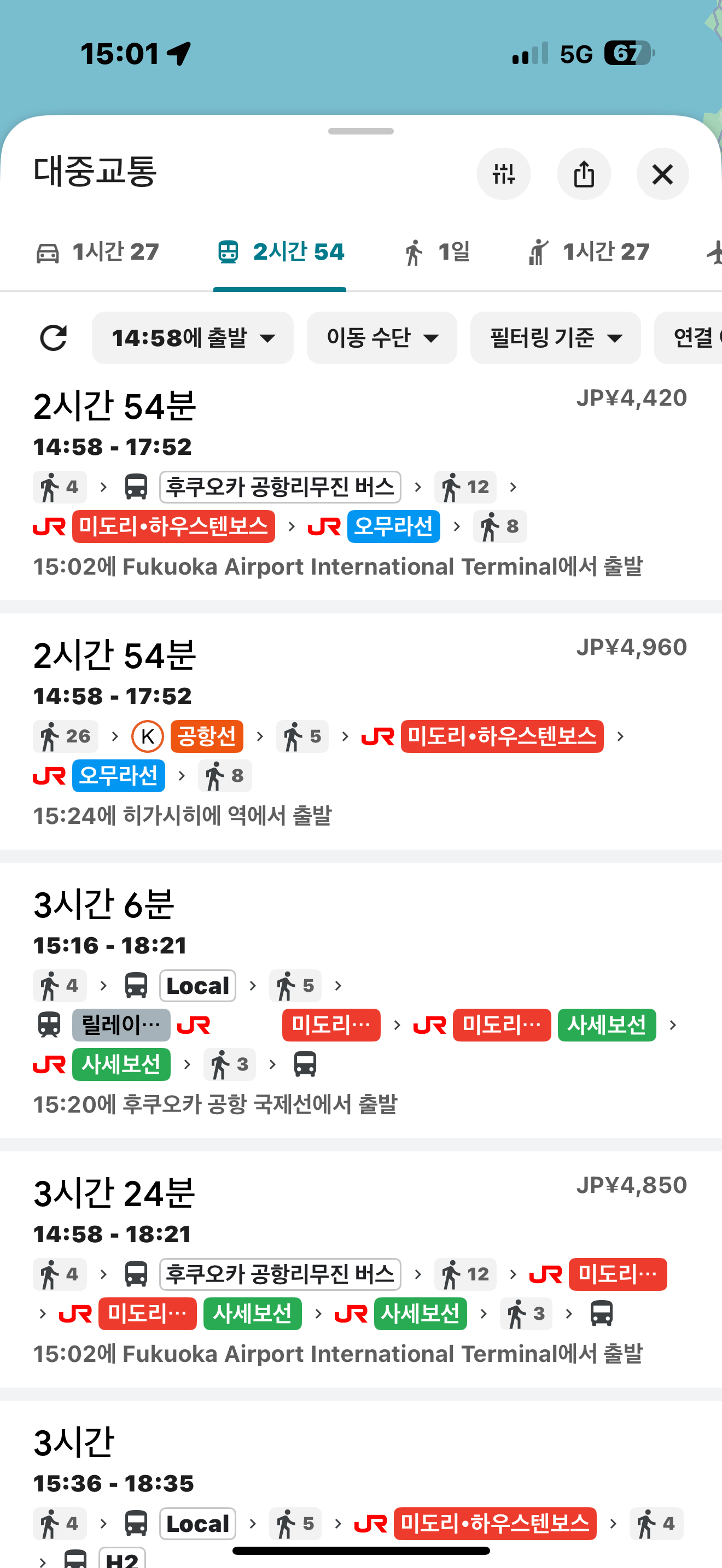Close the 대중교통 panel

[x=663, y=174]
